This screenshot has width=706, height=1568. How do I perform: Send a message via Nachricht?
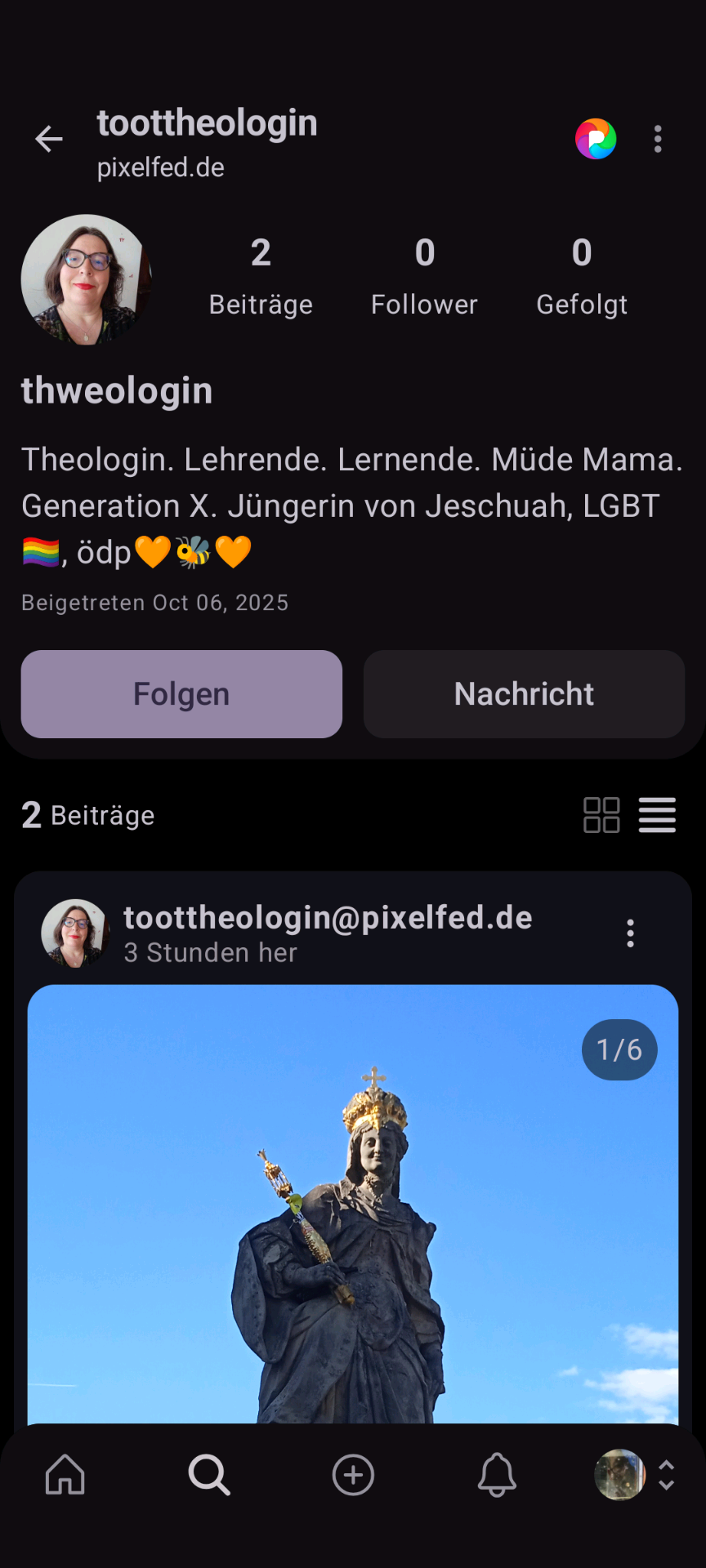click(524, 694)
